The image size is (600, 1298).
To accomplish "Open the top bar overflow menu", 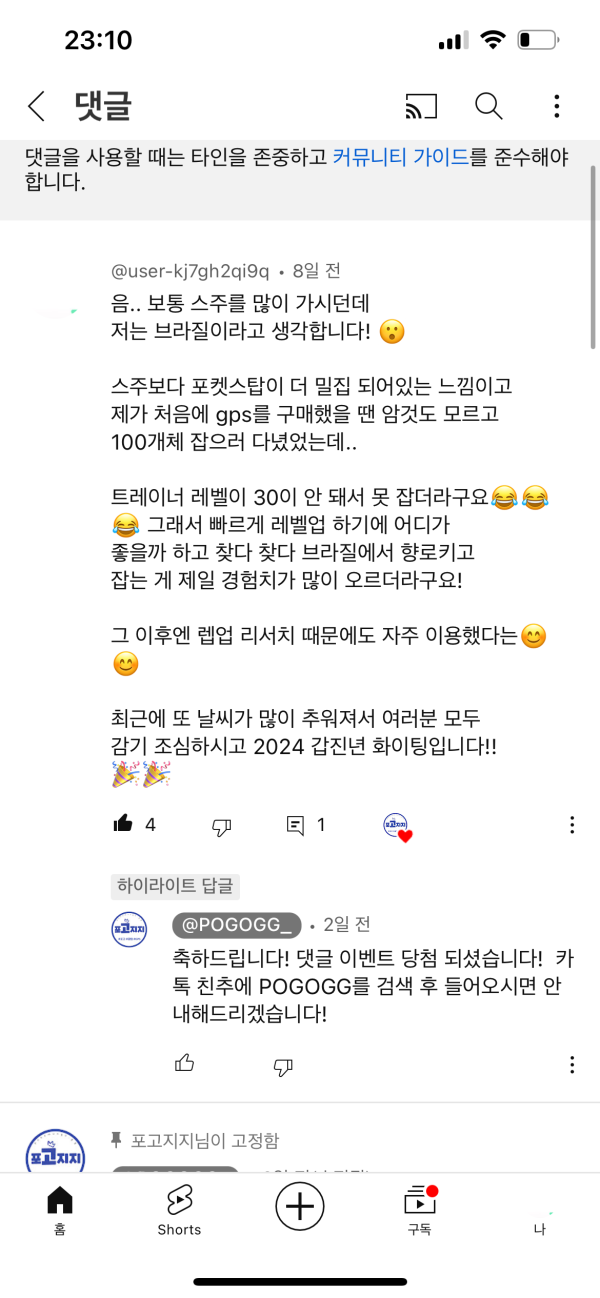I will pyautogui.click(x=557, y=106).
